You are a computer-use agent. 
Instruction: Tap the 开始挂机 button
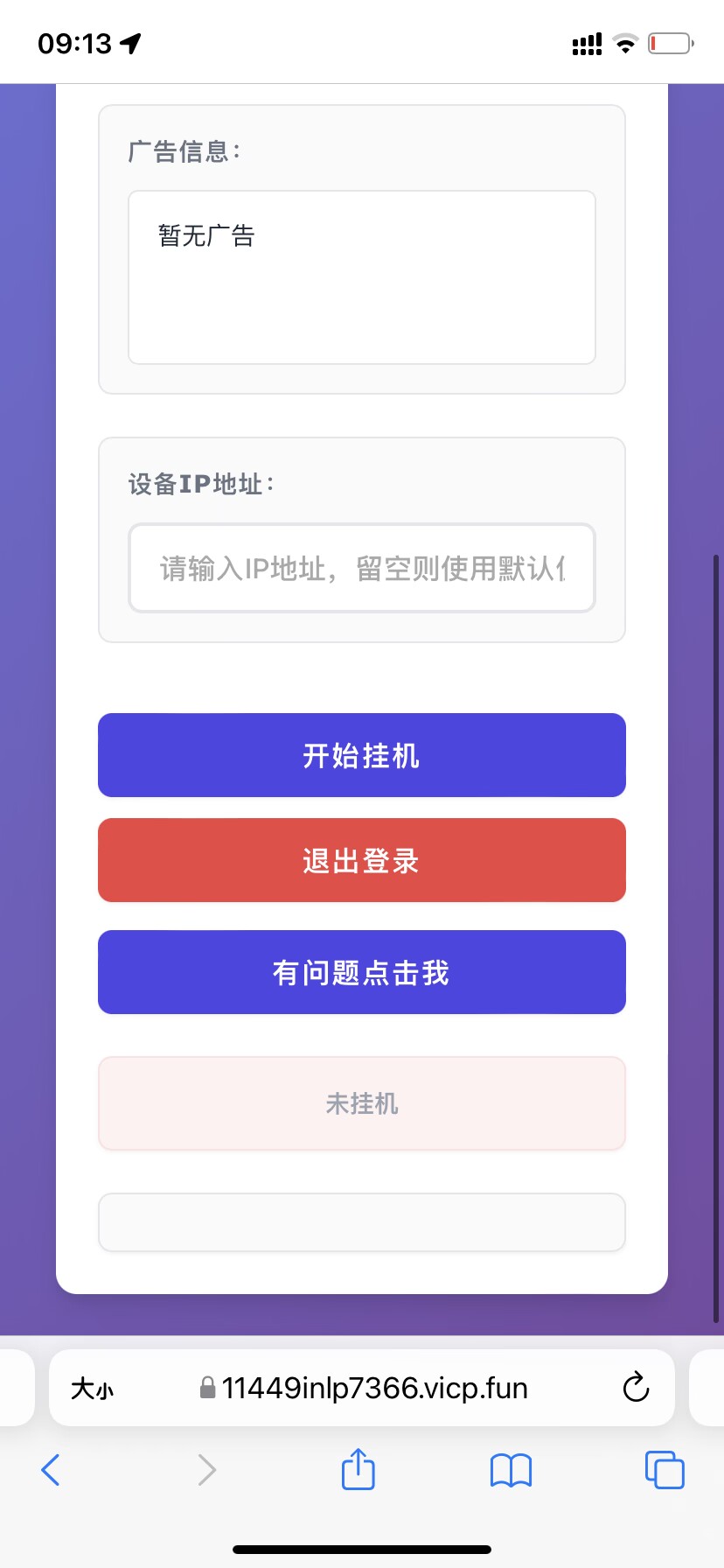361,755
